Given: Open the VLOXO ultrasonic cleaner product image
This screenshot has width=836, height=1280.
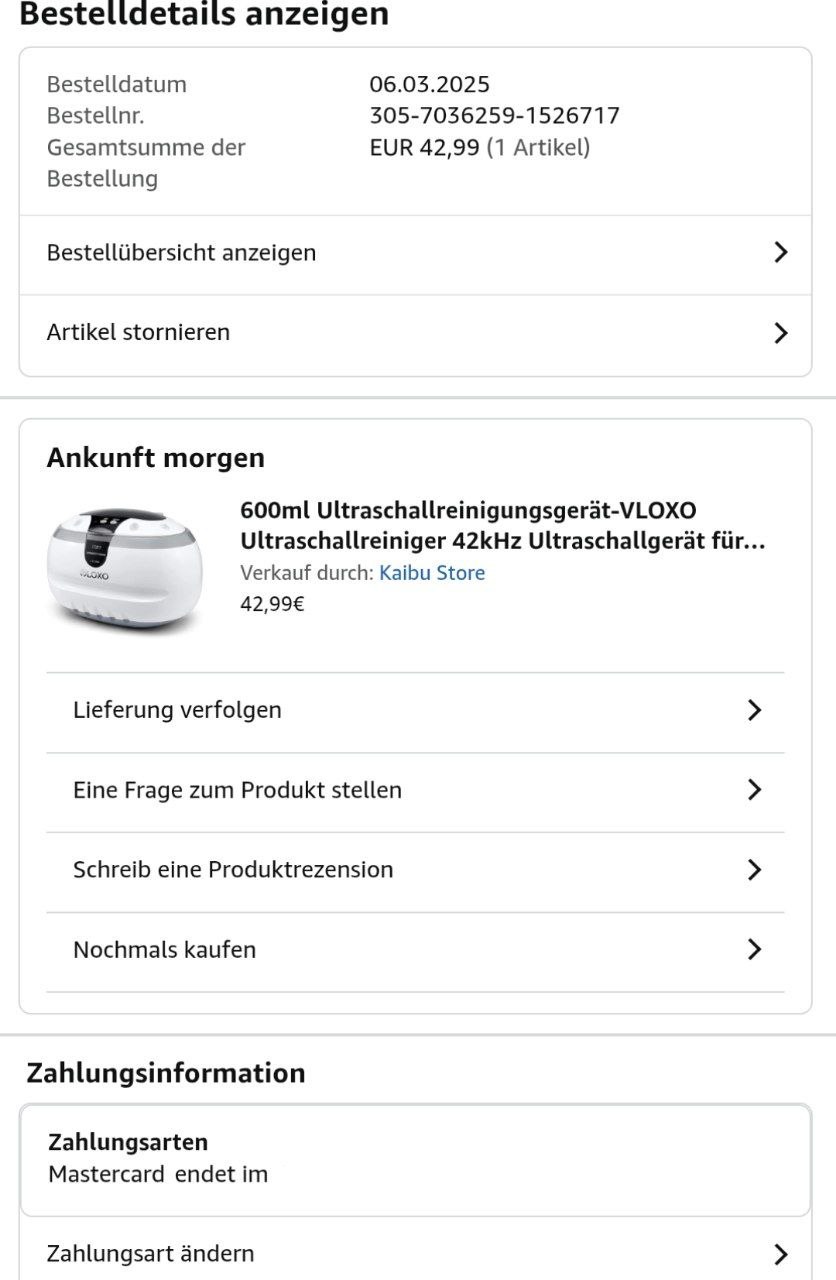Looking at the screenshot, I should pyautogui.click(x=125, y=568).
